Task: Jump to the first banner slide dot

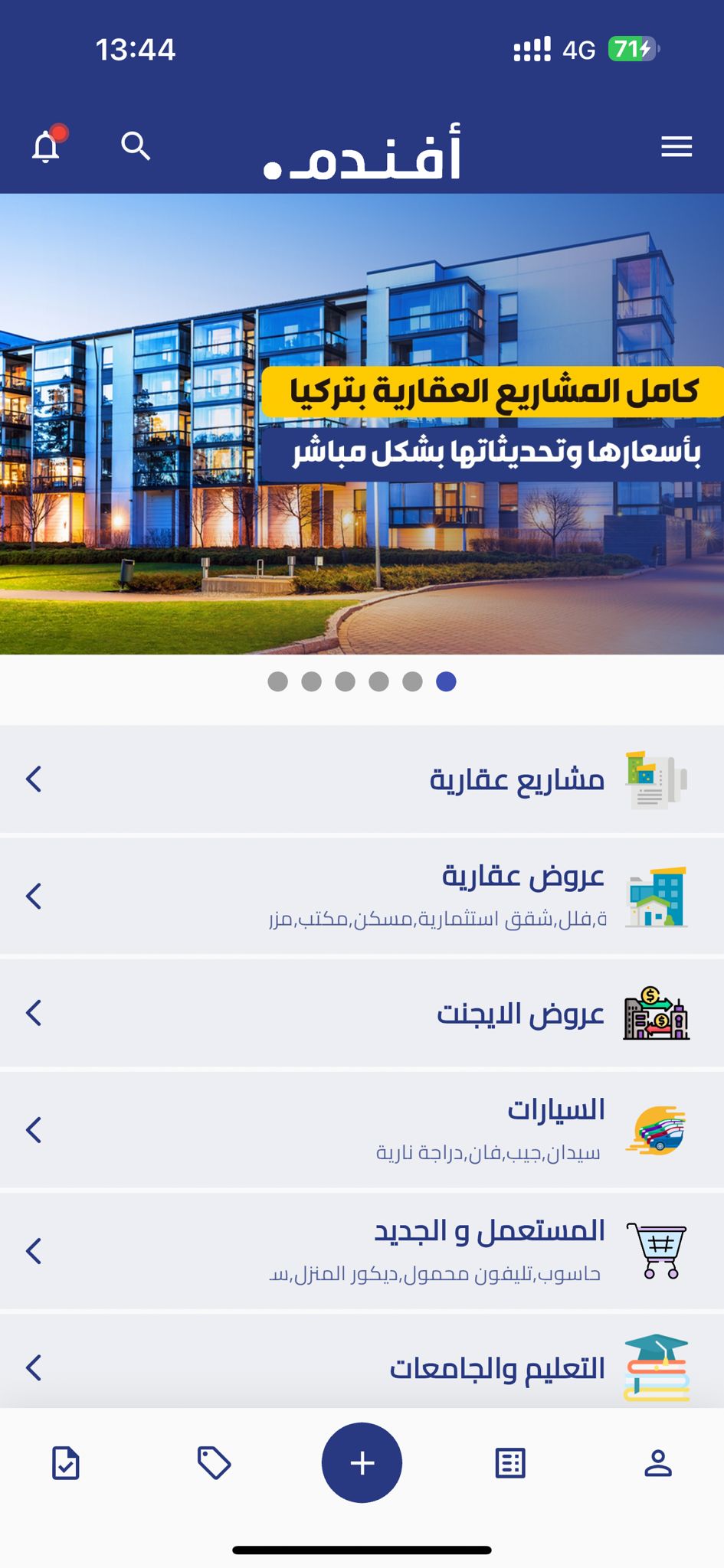Action: (x=278, y=681)
